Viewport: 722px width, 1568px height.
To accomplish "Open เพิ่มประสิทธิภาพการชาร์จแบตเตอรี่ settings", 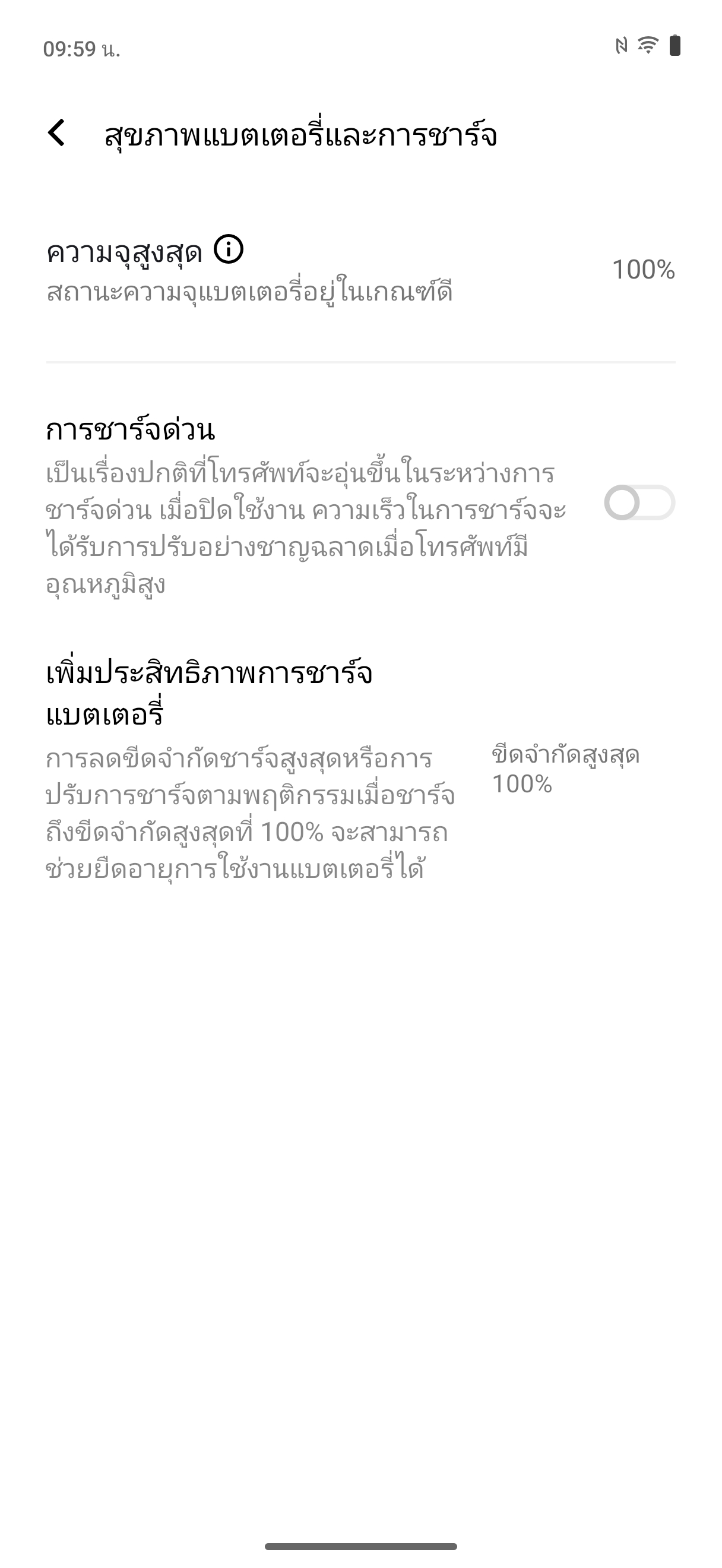I will [360, 769].
